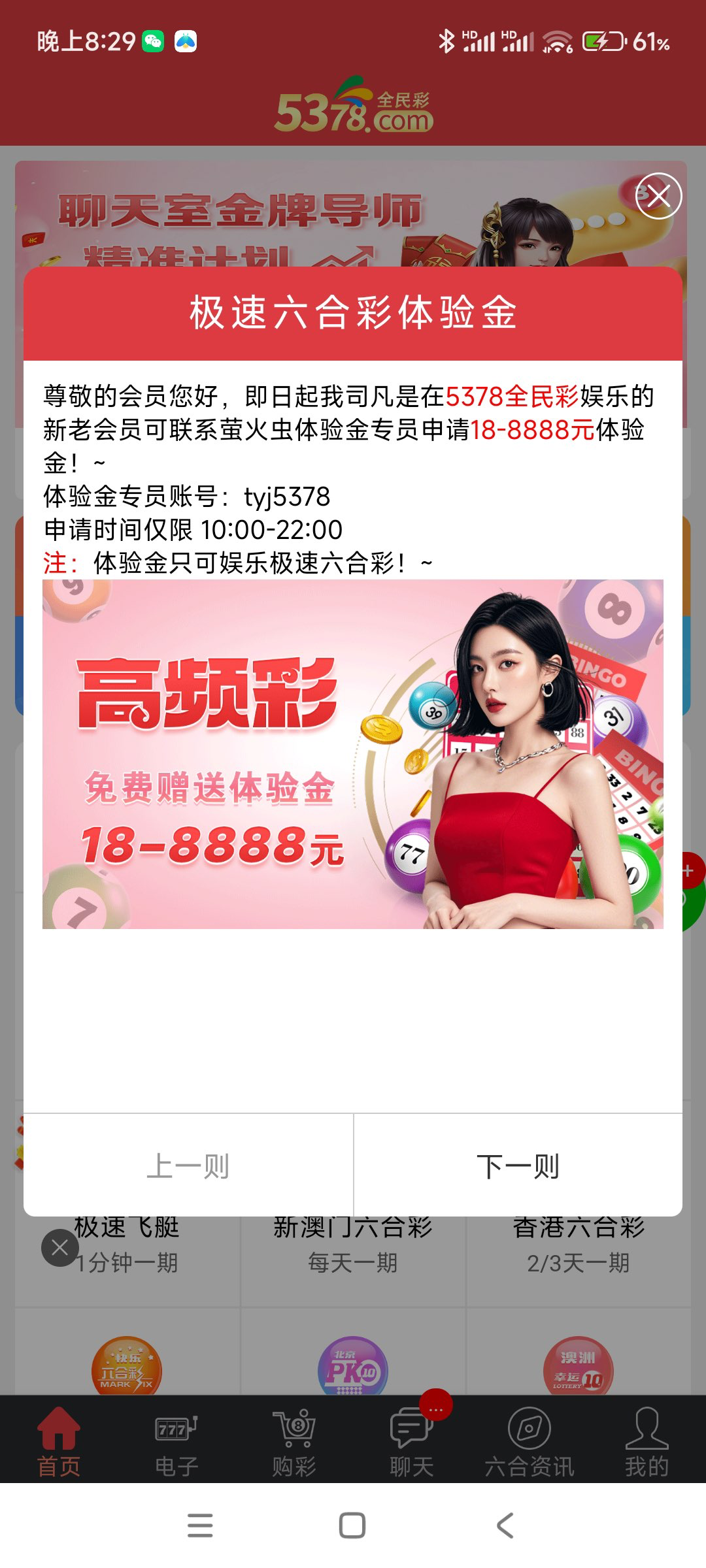Viewport: 706px width, 1568px height.
Task: Close the popup with the top X
Action: [658, 196]
